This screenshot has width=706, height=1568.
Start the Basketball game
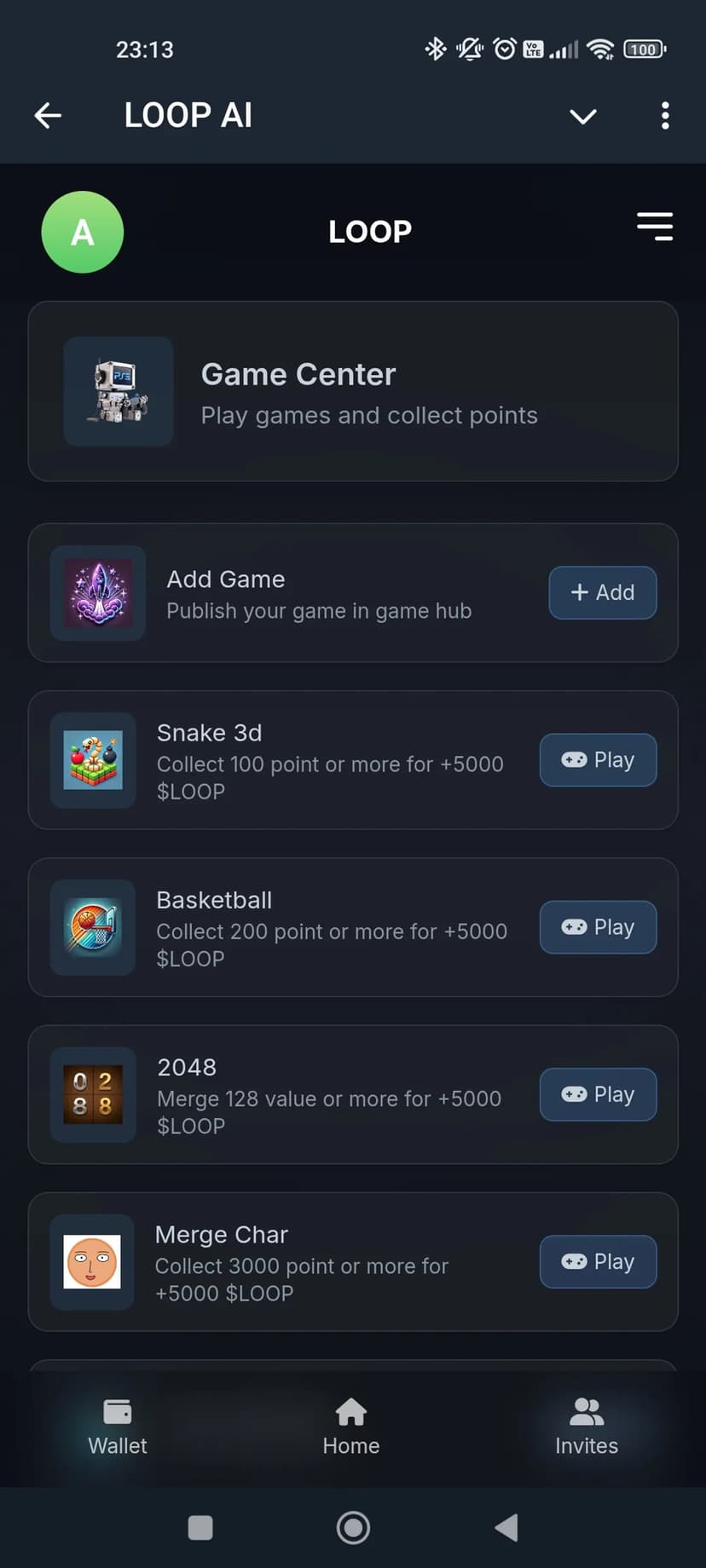point(598,927)
